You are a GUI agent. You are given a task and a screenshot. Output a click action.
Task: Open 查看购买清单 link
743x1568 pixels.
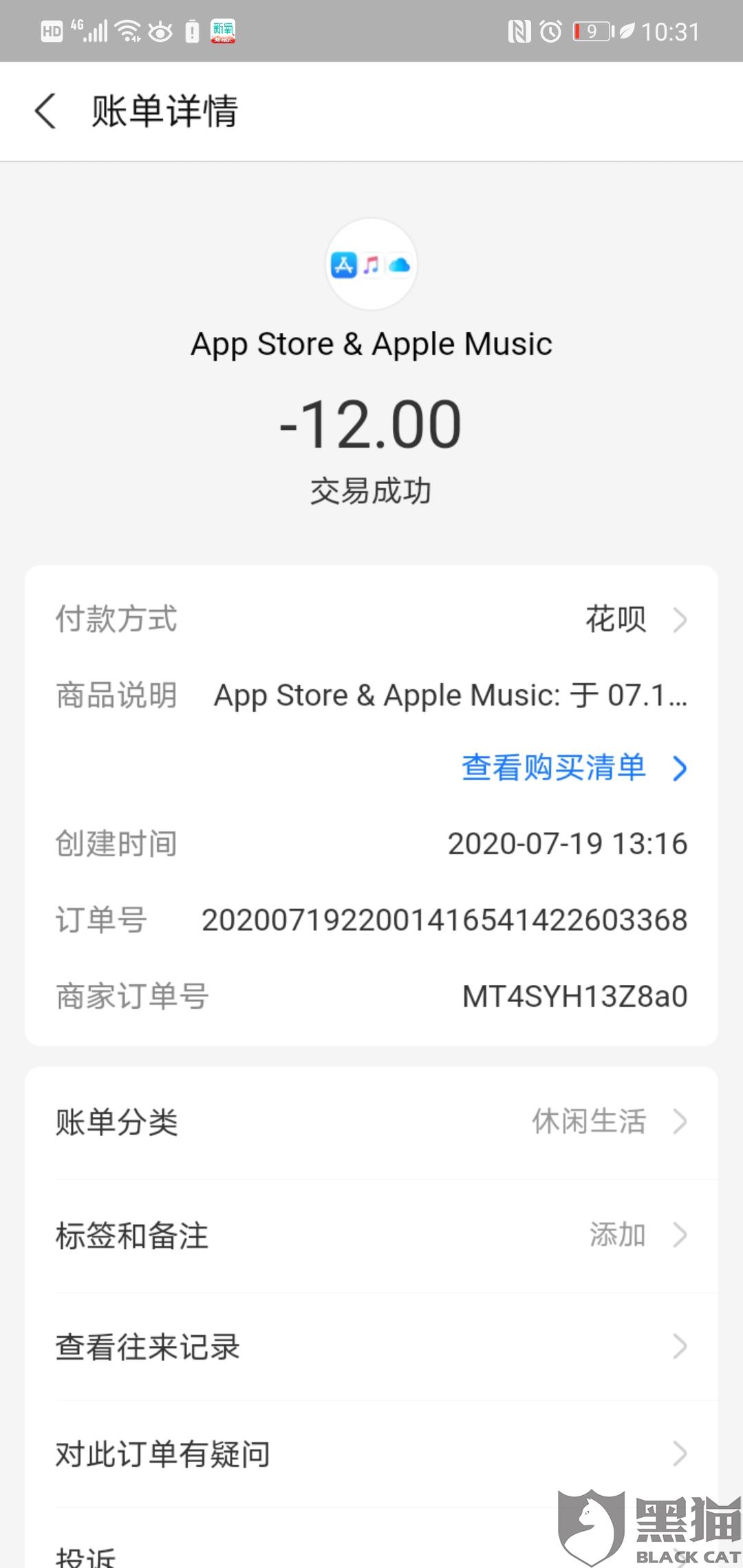click(572, 767)
